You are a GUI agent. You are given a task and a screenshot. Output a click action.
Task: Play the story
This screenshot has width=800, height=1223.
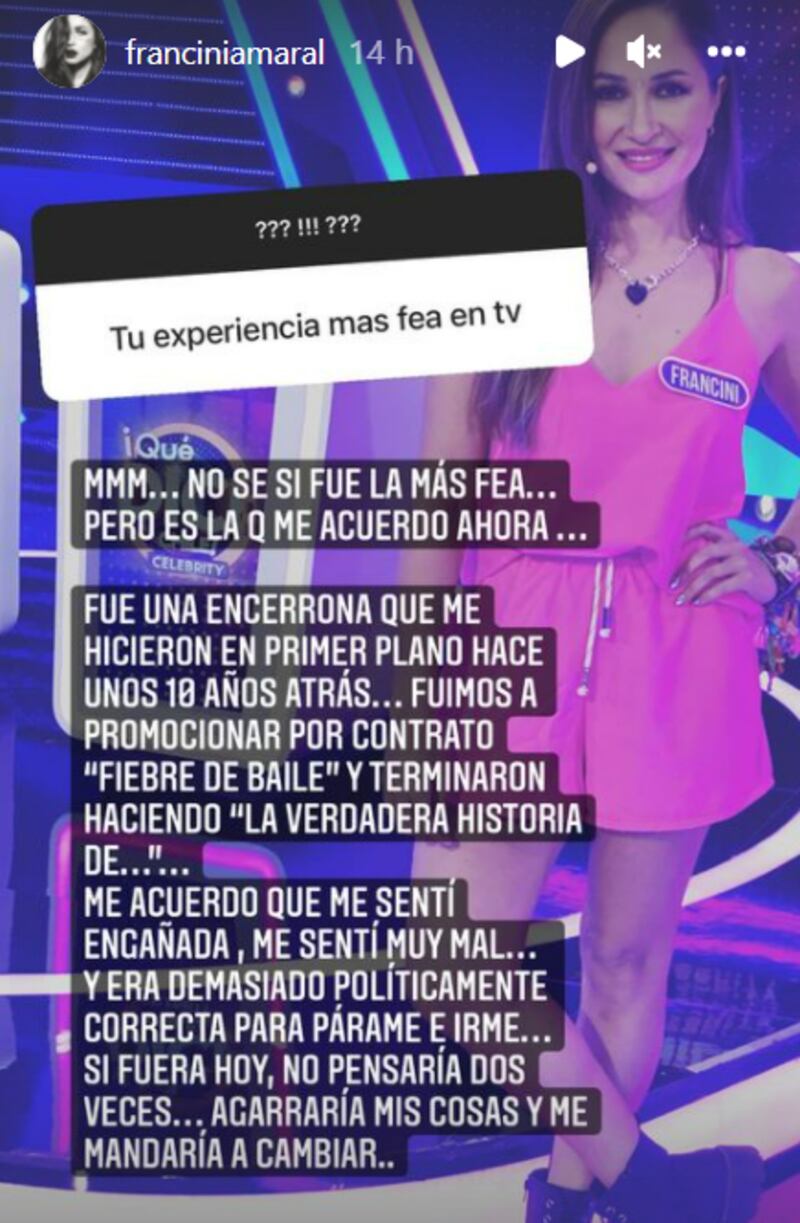click(x=570, y=51)
